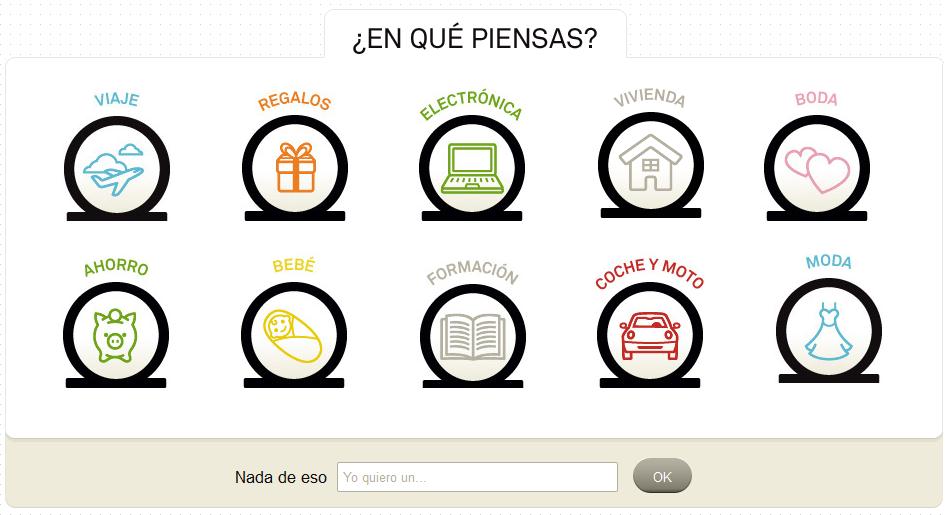Viewport: 948px width, 515px height.
Task: Choose the Ahorro piggy bank category
Action: pos(116,334)
